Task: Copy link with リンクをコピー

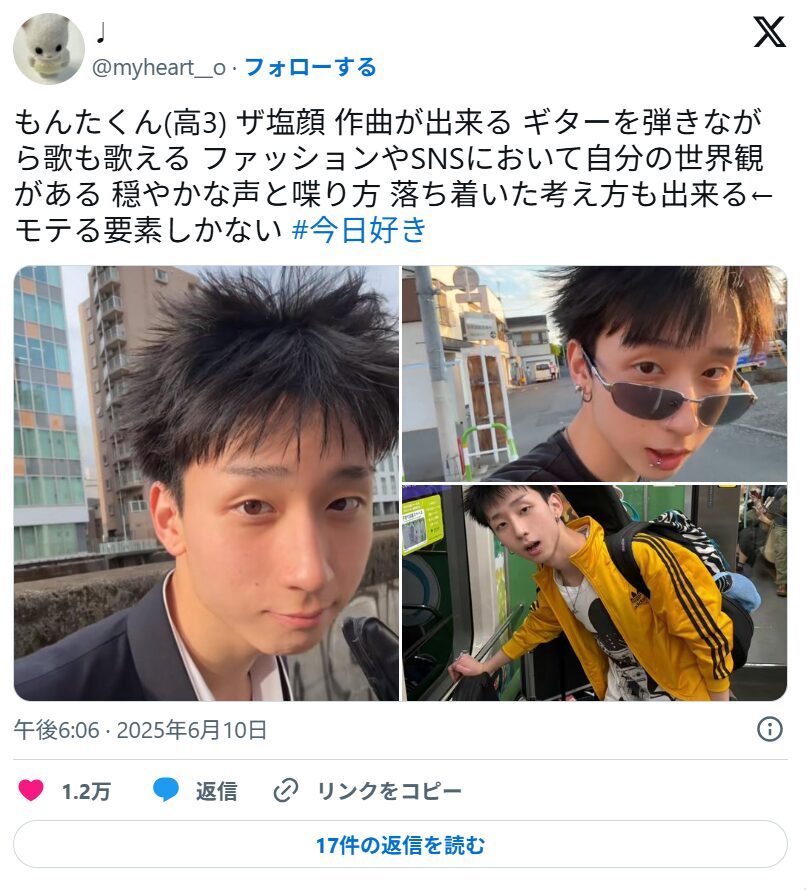Action: pos(368,791)
